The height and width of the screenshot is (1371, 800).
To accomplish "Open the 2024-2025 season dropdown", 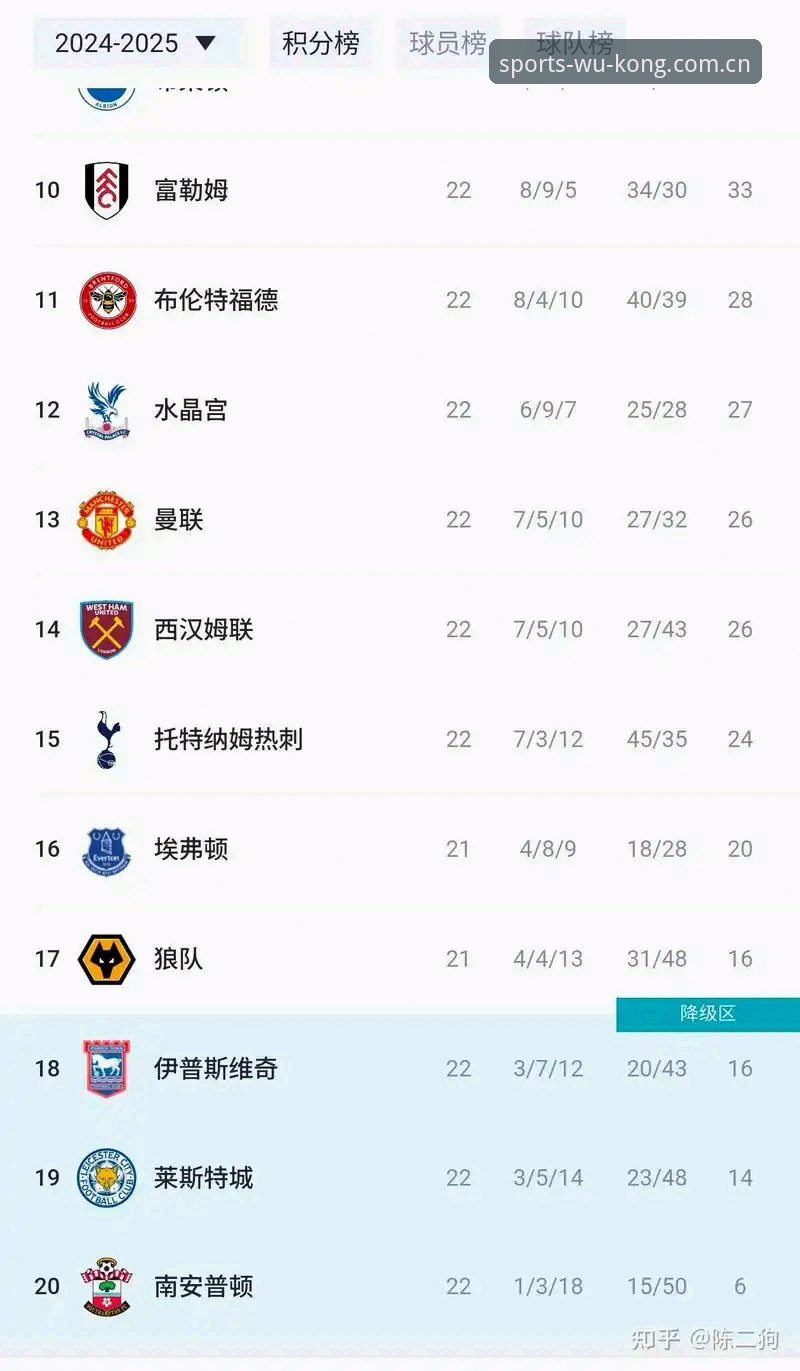I will click(x=138, y=43).
